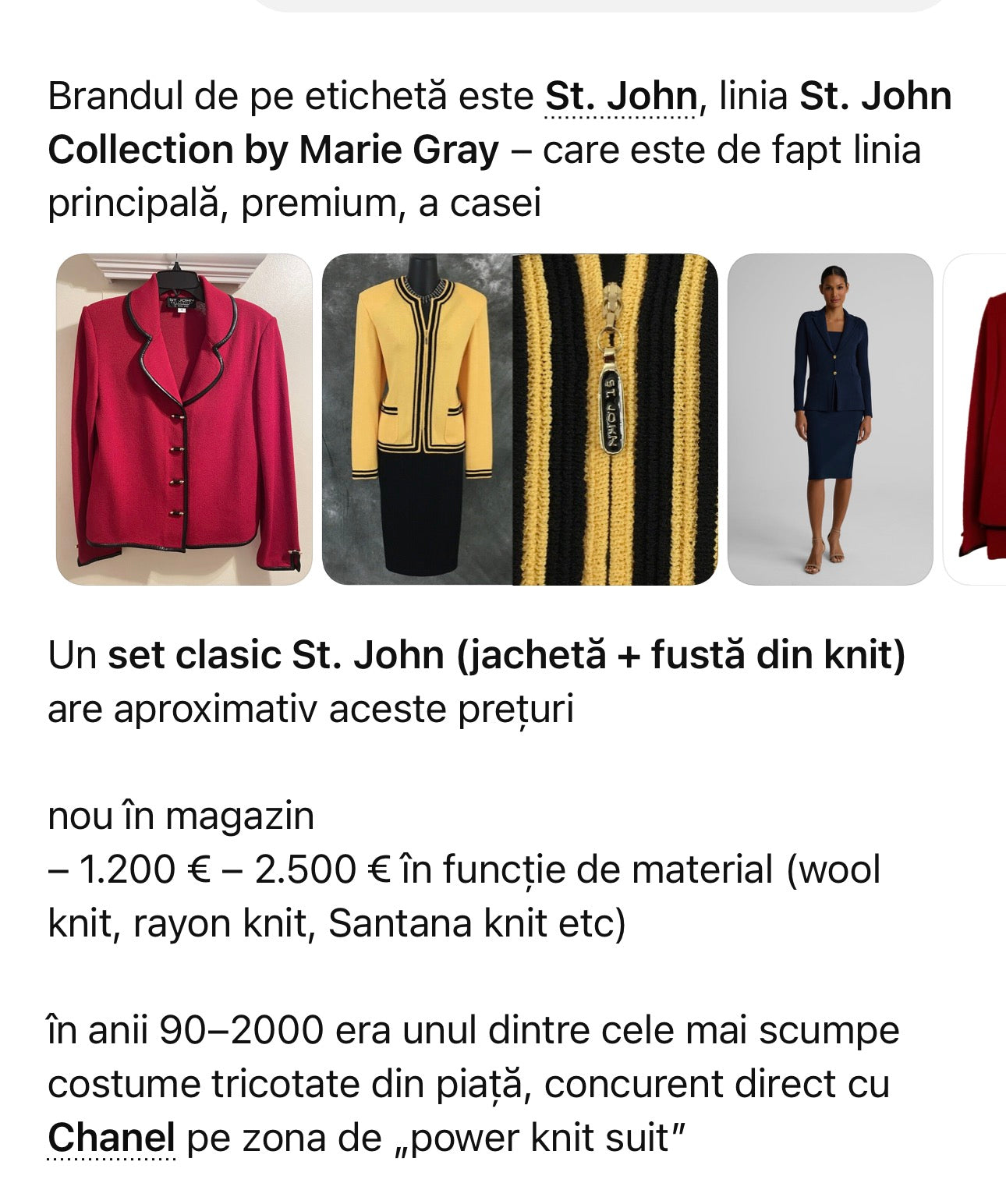The height and width of the screenshot is (1204, 1006).
Task: Open the underlined St. John link
Action: coord(620,98)
